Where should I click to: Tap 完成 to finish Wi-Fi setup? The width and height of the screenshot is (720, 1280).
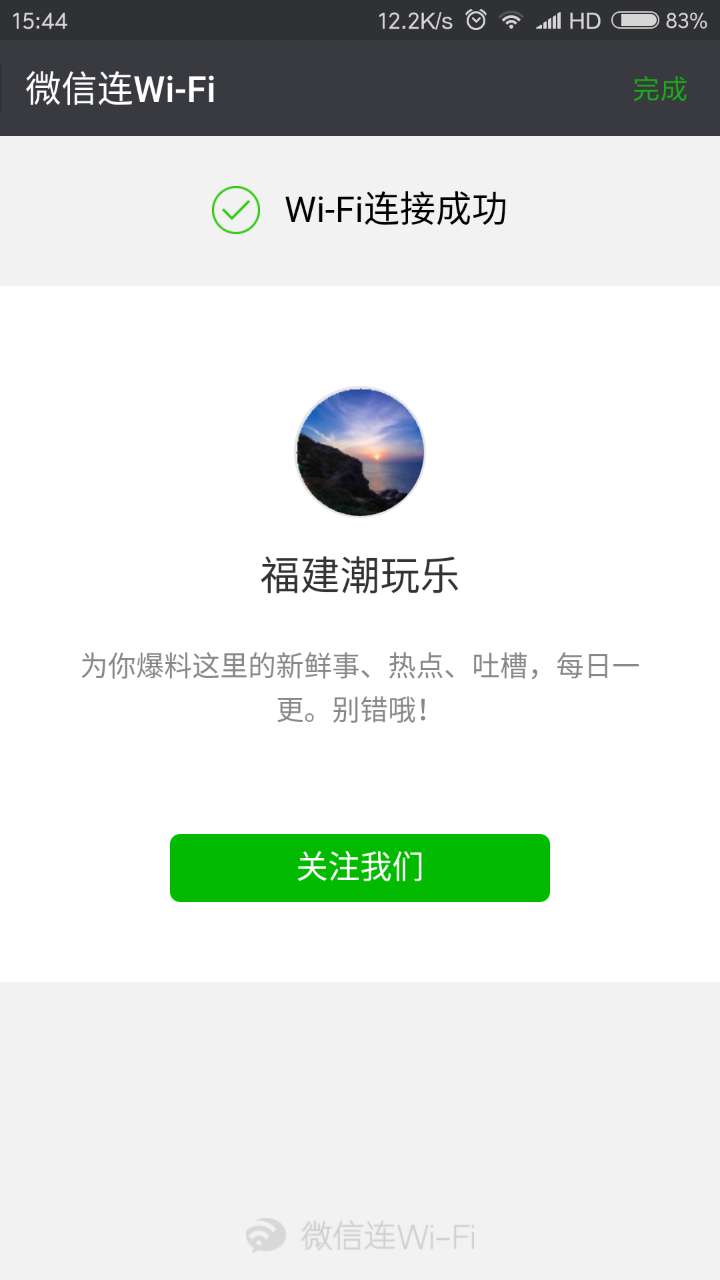pyautogui.click(x=660, y=89)
